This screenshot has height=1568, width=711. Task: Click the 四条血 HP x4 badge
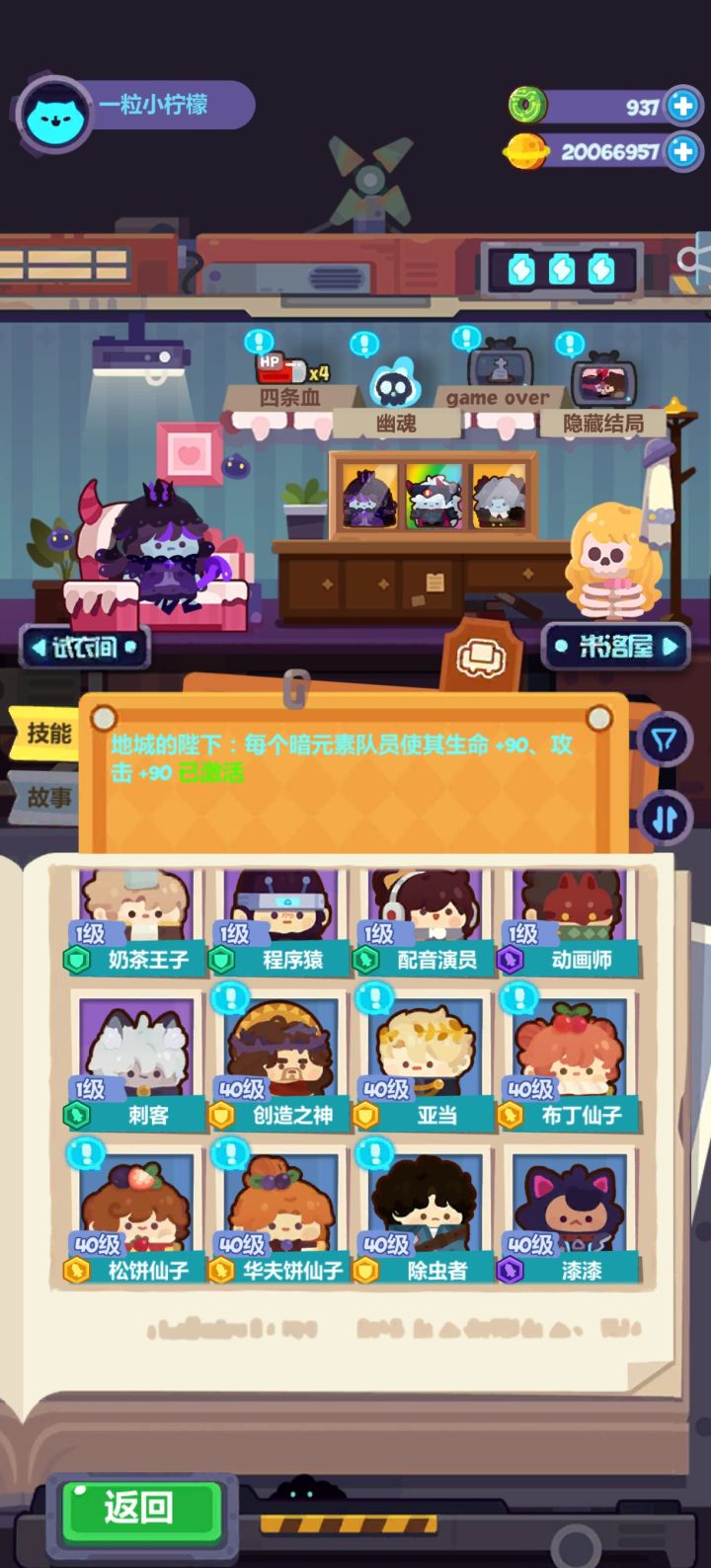(291, 372)
